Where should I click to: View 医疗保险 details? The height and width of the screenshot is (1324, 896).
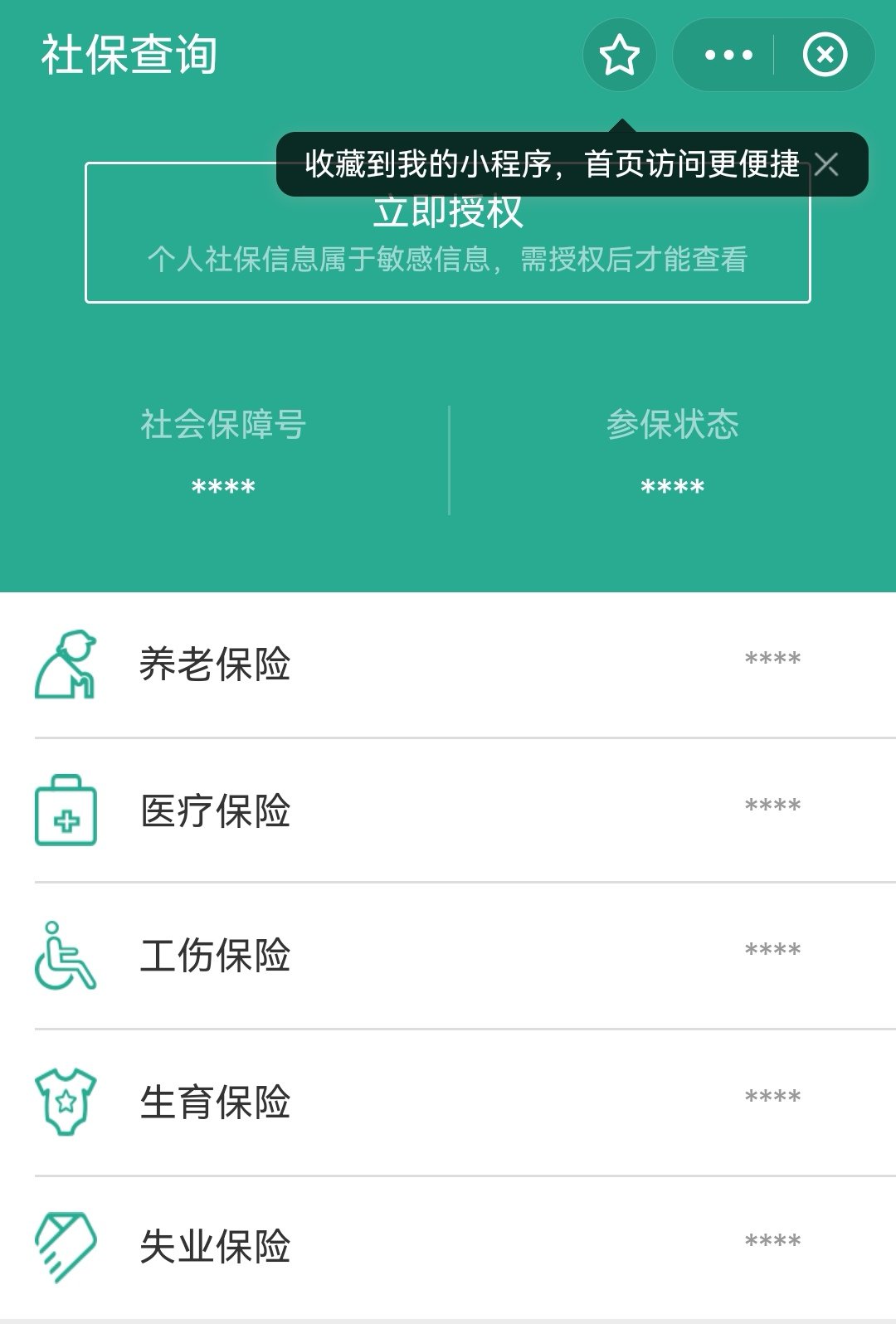[448, 810]
